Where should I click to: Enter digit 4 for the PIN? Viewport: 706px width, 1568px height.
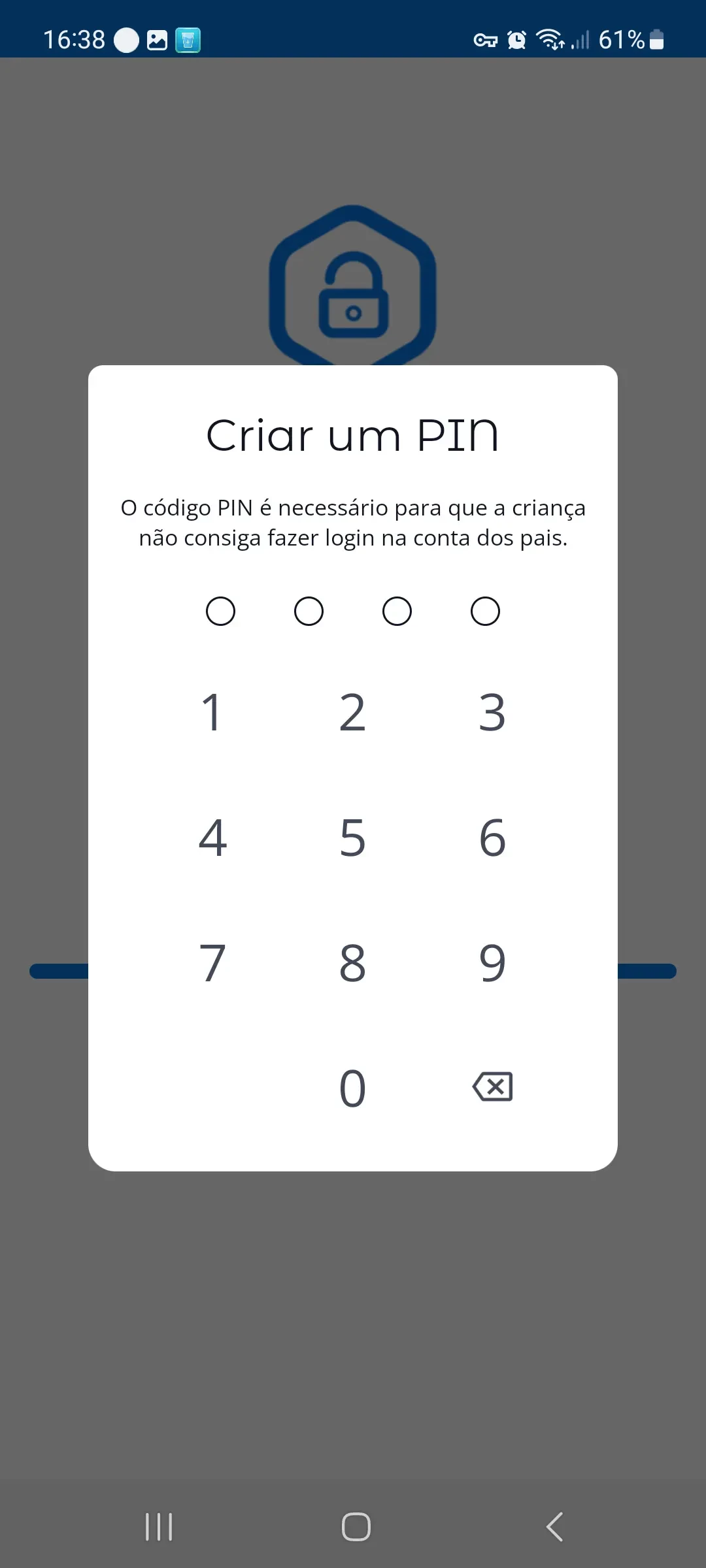pos(212,838)
